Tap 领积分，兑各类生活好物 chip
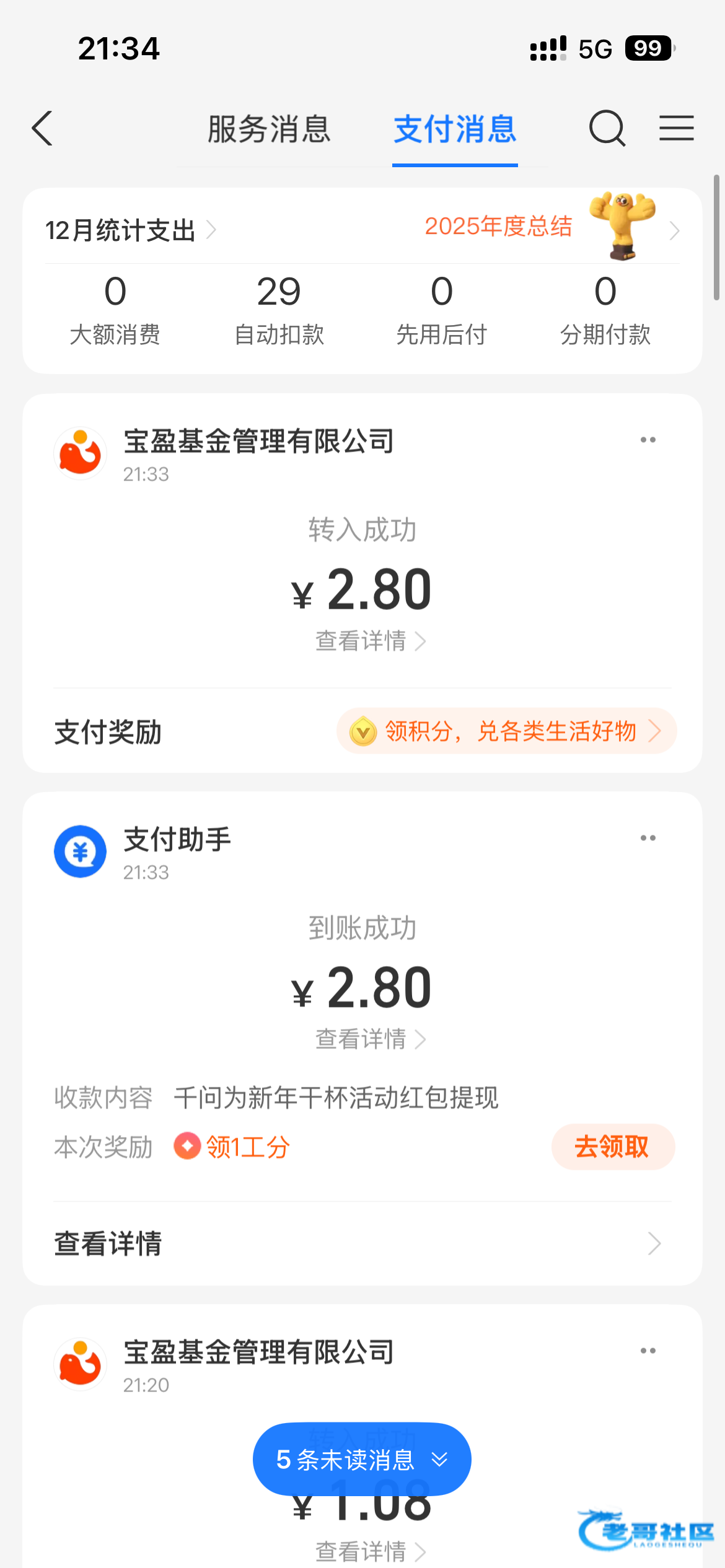 click(x=506, y=731)
